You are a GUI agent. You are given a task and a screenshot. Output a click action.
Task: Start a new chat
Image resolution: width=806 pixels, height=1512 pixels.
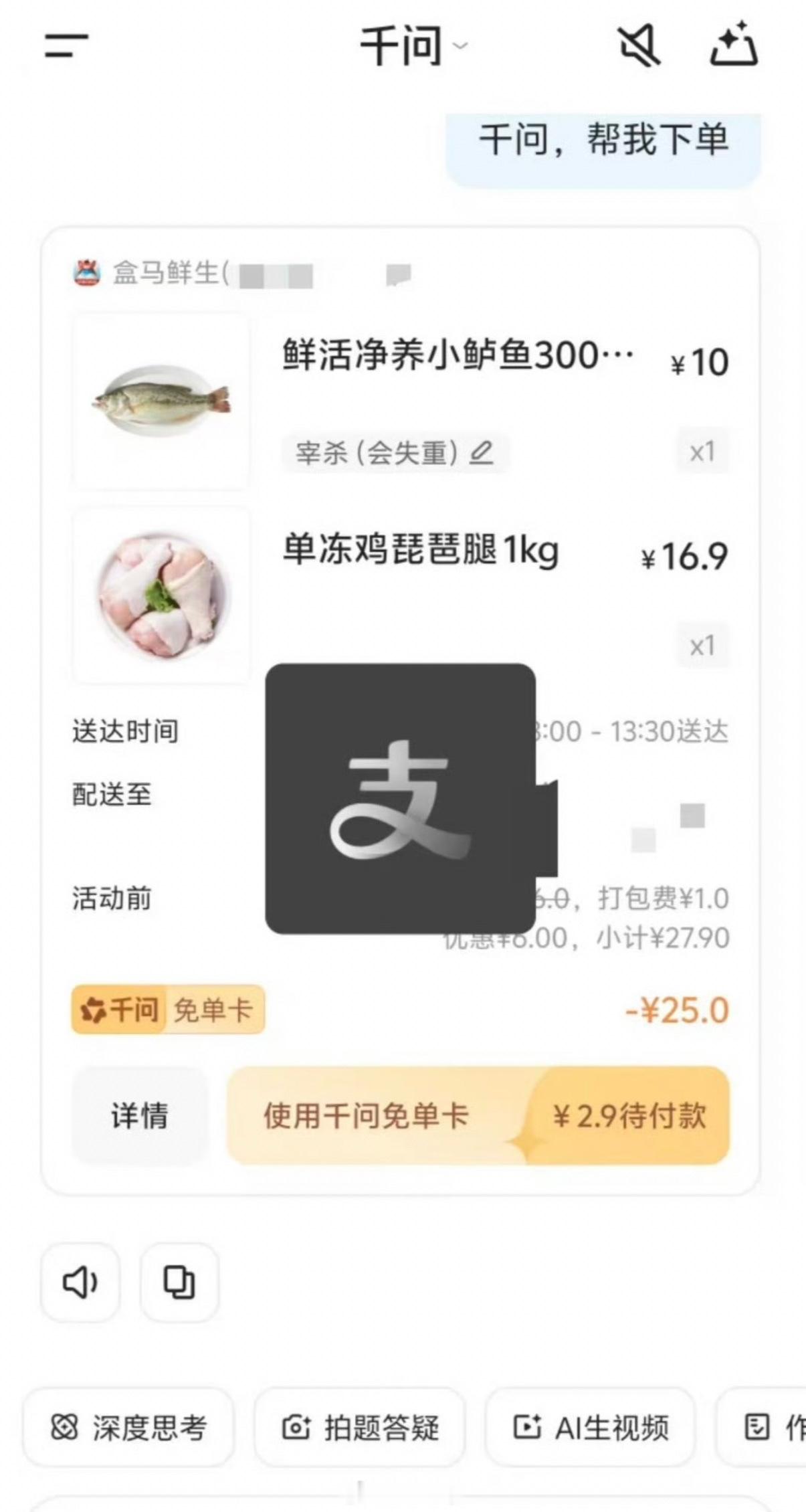pos(734,45)
